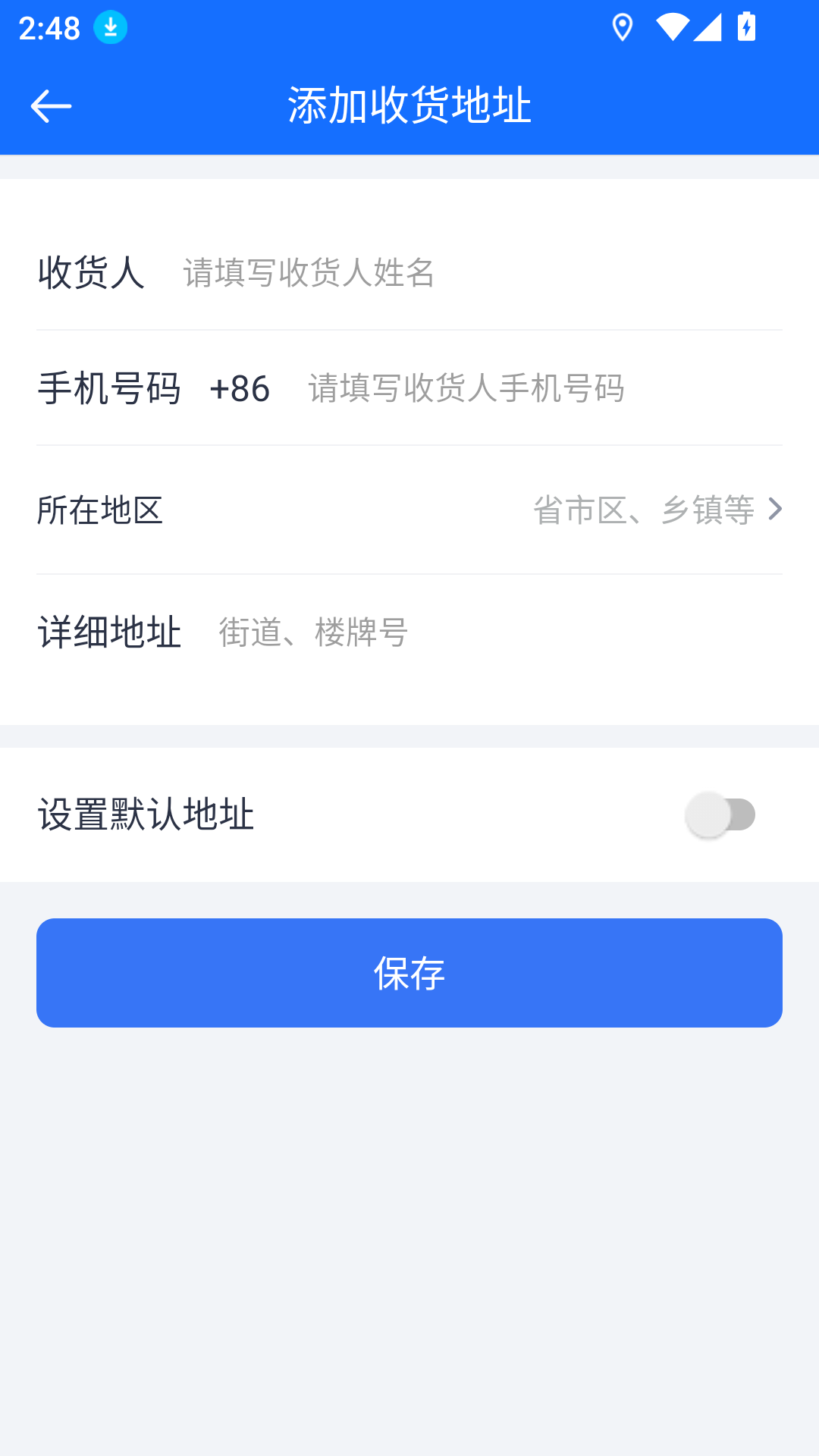This screenshot has width=819, height=1456.
Task: Open the 所在地区 region picker
Action: 656,510
